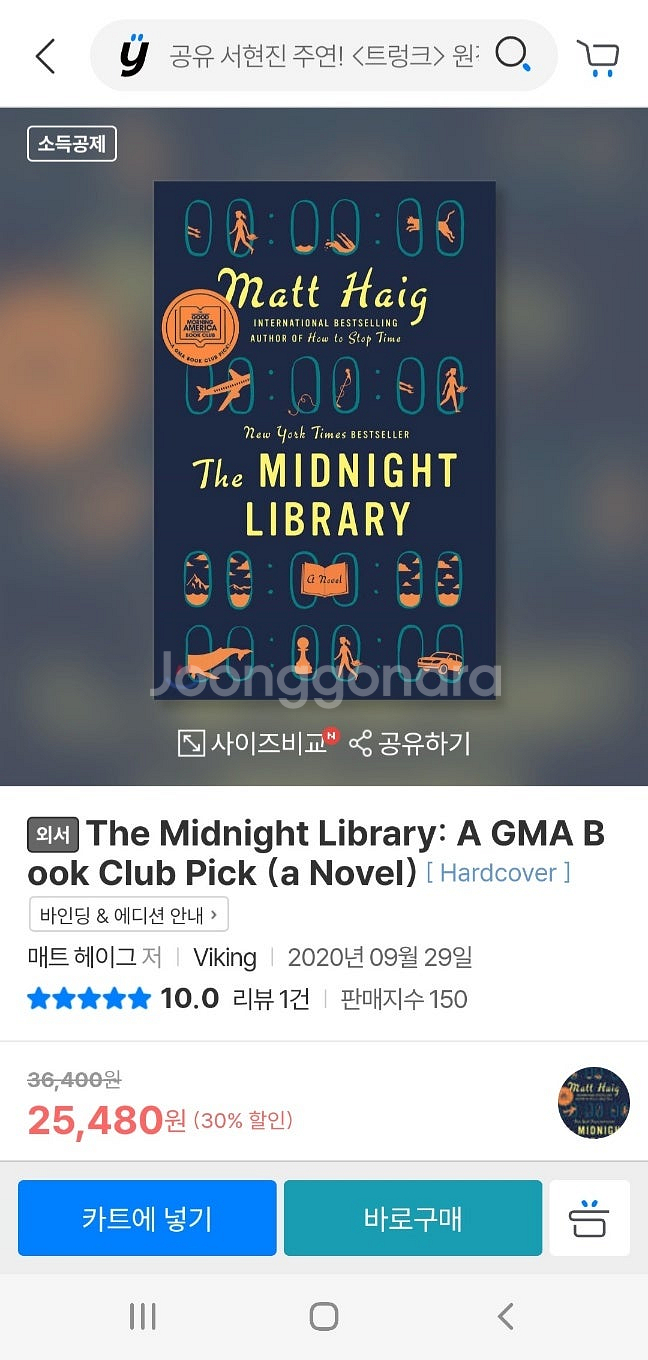This screenshot has width=648, height=1360.
Task: Go back using the top-left arrow
Action: click(x=45, y=57)
